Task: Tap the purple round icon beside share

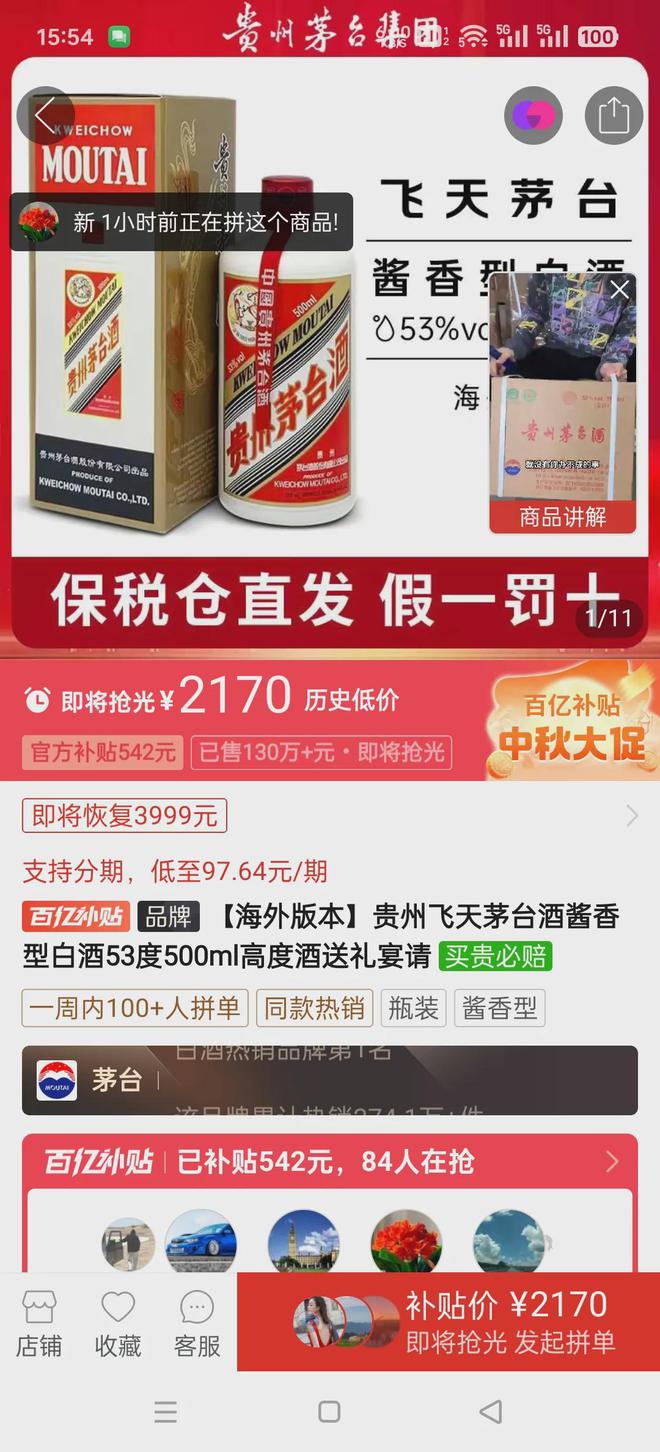Action: pyautogui.click(x=533, y=116)
